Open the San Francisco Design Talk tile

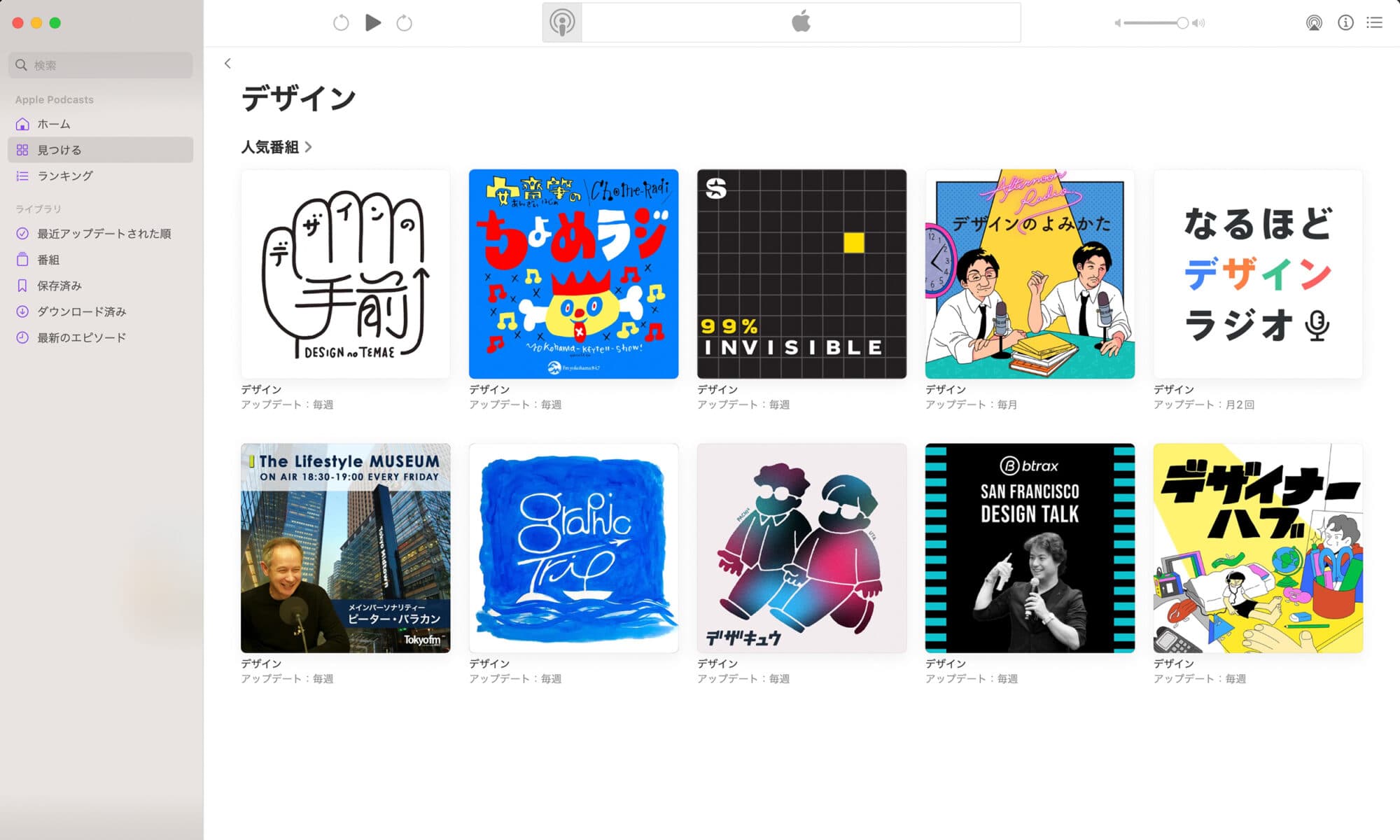click(1030, 548)
